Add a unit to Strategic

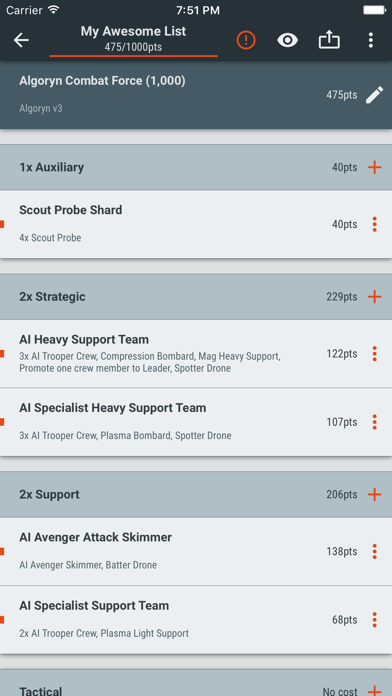tap(374, 297)
